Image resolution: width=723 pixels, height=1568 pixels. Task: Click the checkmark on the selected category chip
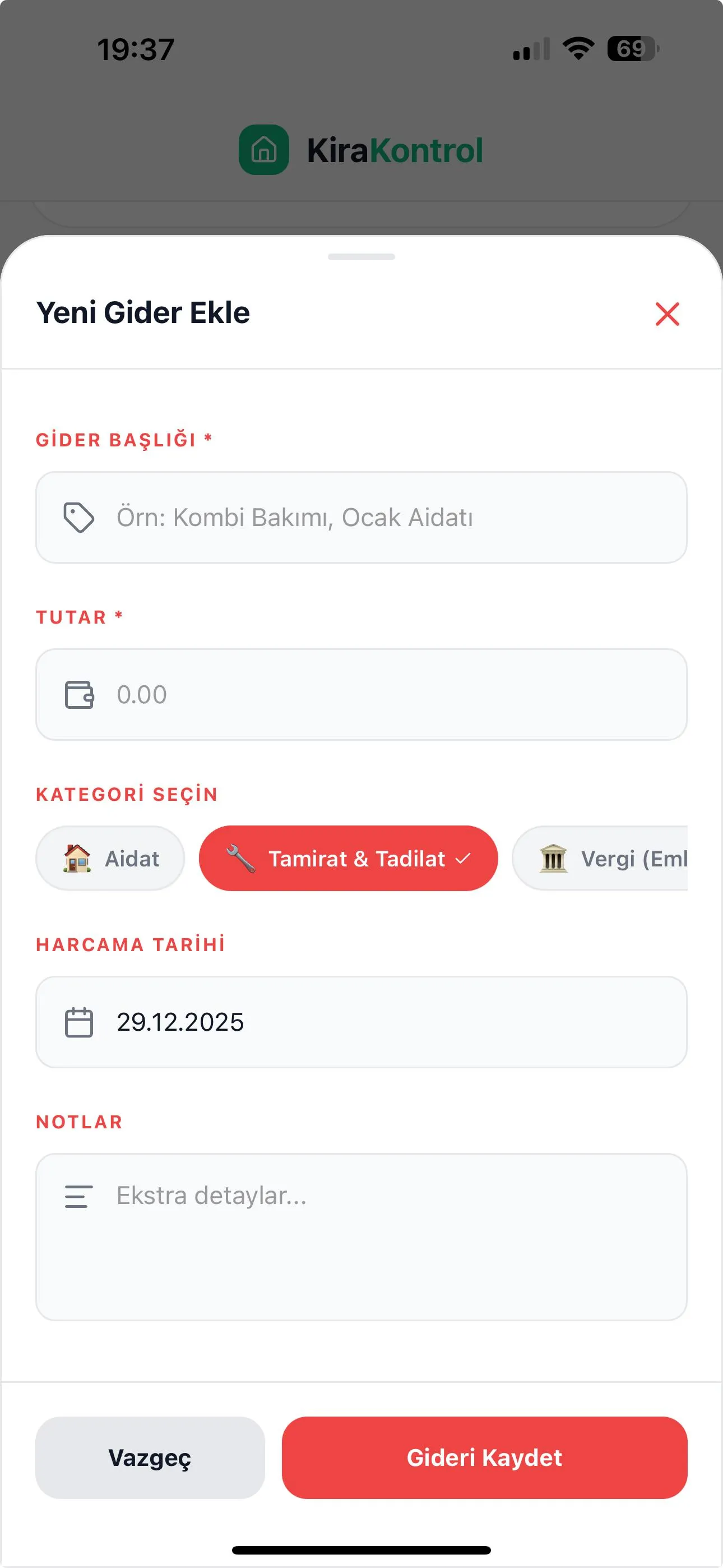coord(465,858)
